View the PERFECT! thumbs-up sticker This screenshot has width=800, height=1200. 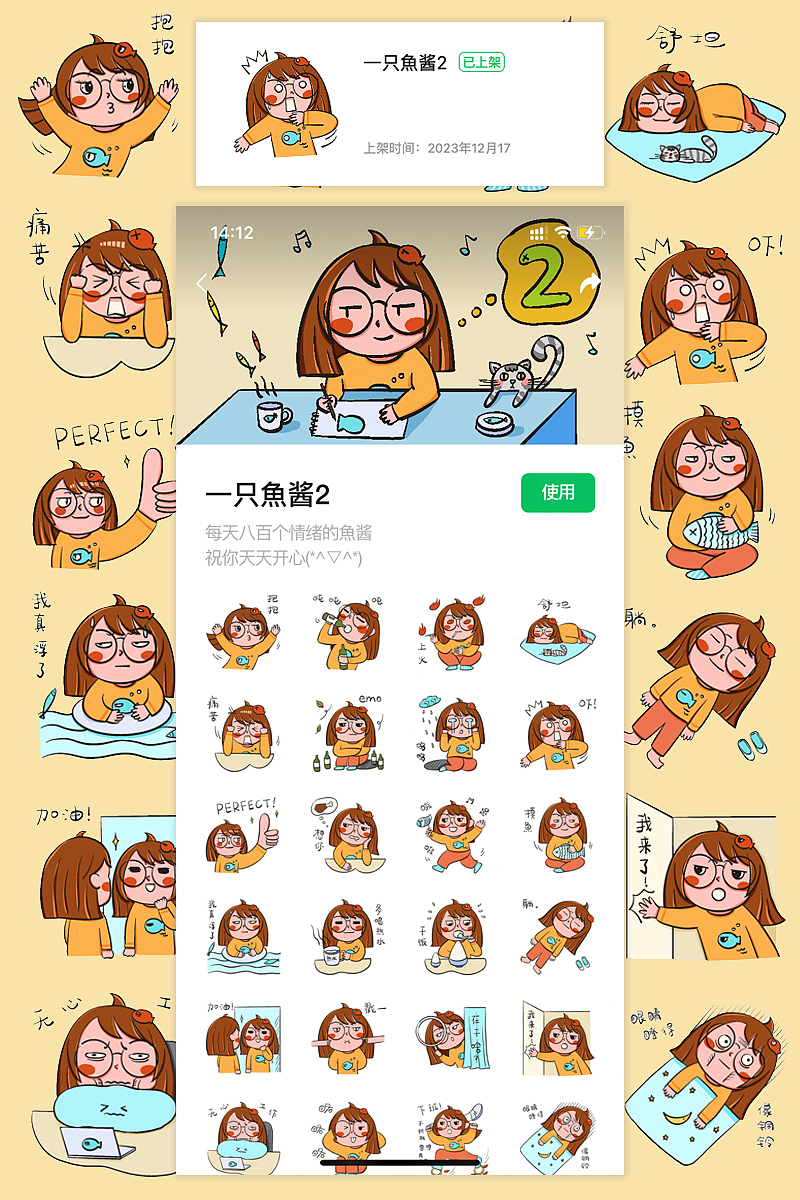tap(240, 833)
